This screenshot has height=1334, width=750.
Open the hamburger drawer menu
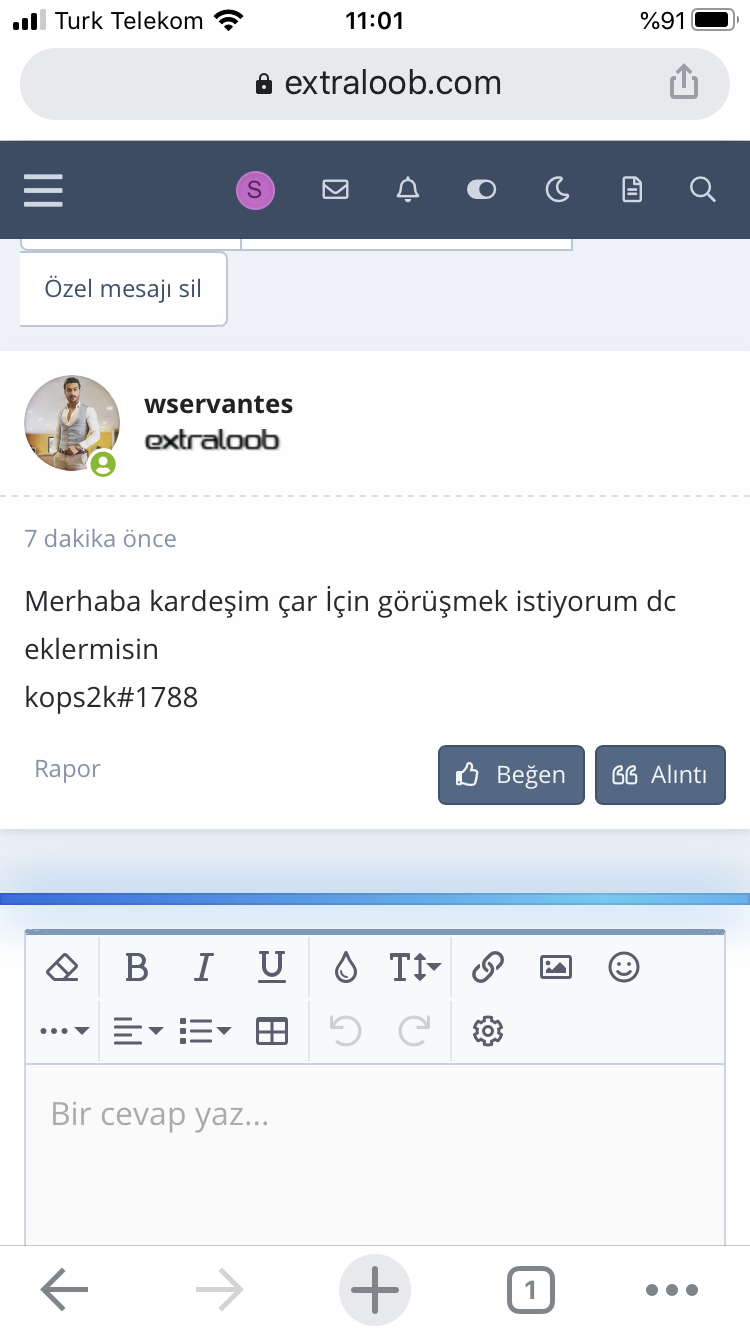point(43,189)
